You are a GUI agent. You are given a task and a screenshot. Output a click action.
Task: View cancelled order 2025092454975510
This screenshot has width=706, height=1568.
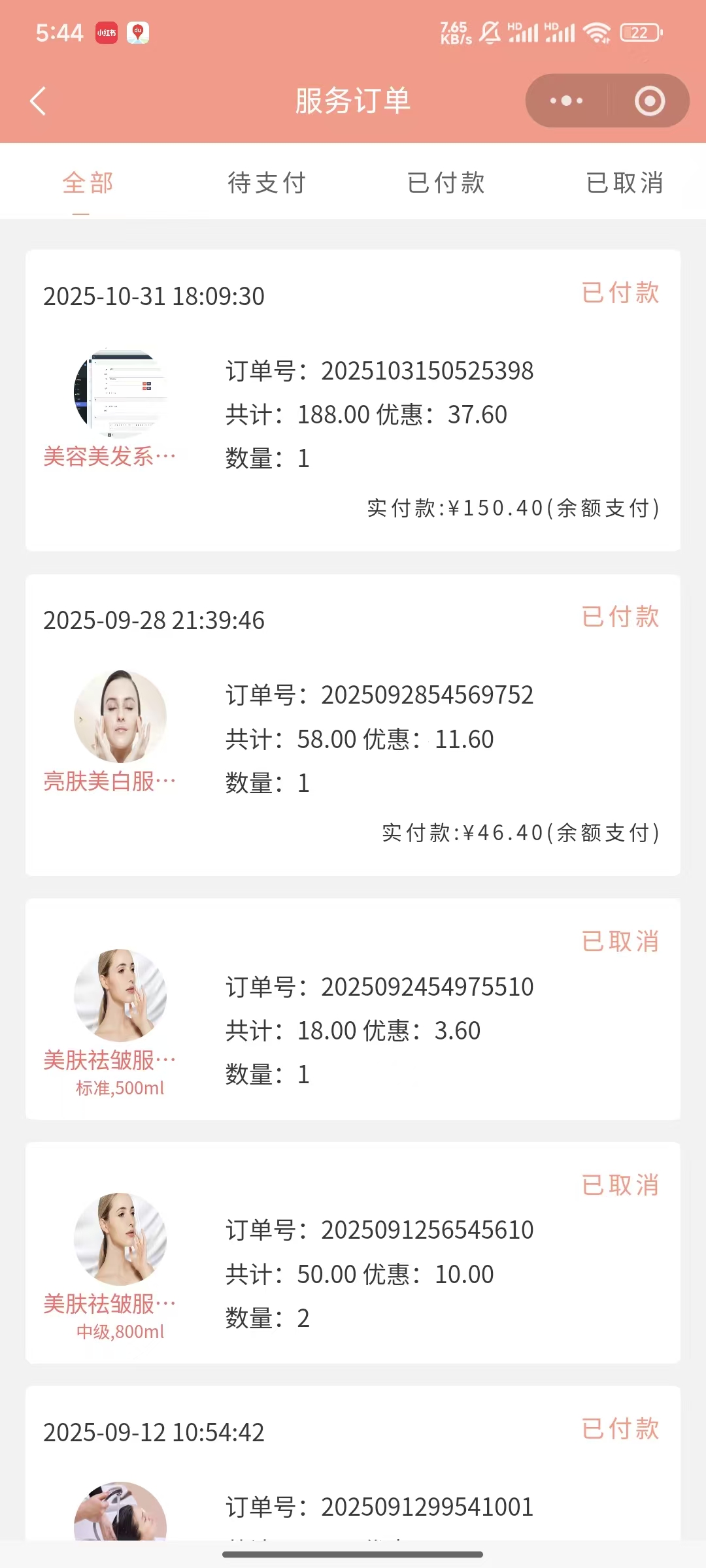click(353, 1009)
